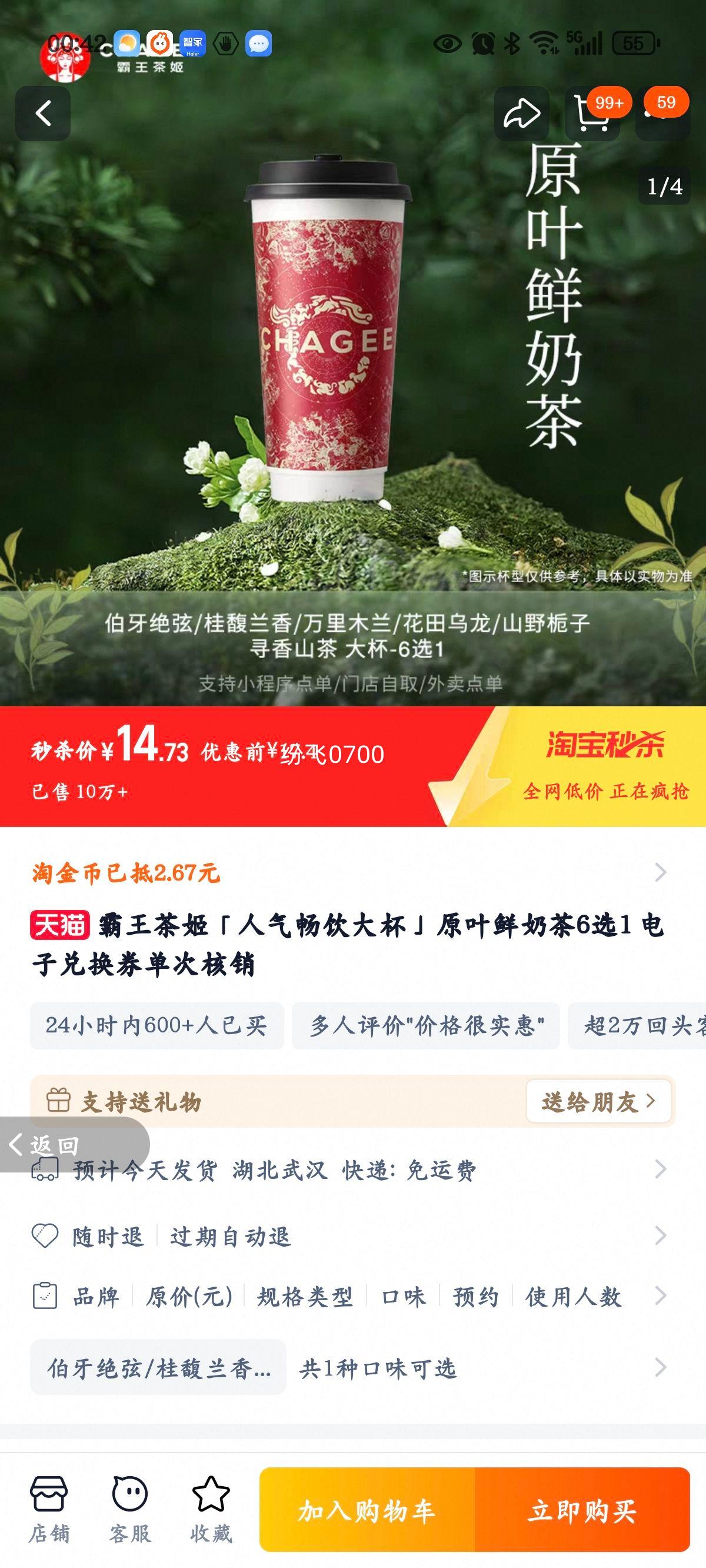Viewport: 706px width, 1568px height.
Task: Tap the gift icon beside 支持送礼物
Action: tap(58, 1101)
